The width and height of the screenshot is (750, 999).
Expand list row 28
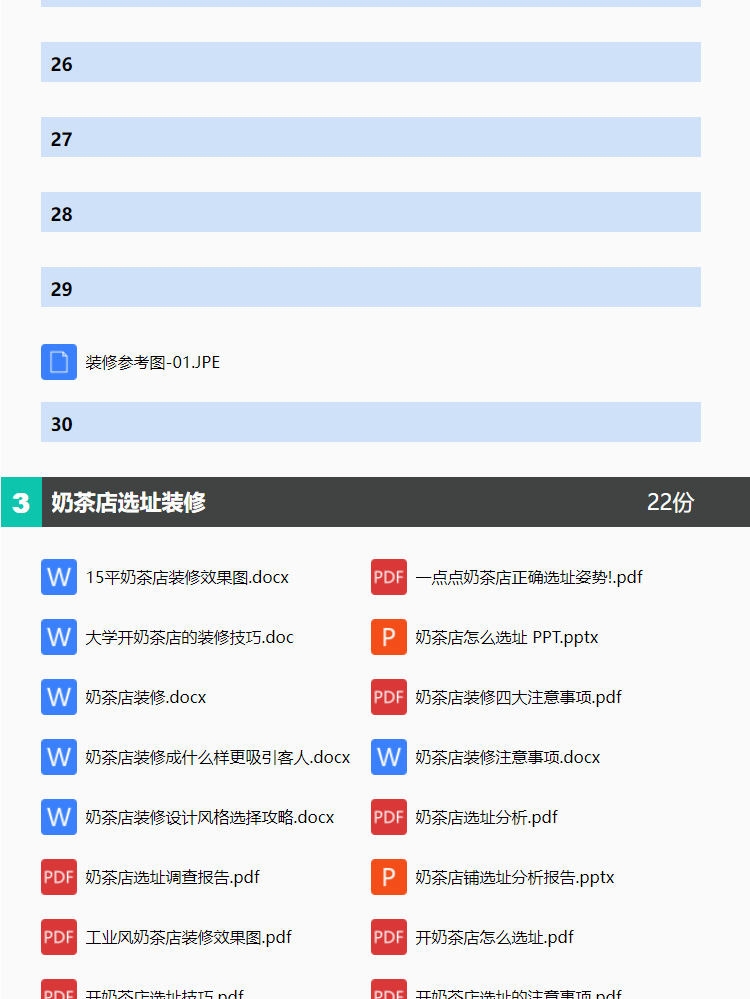coord(370,212)
